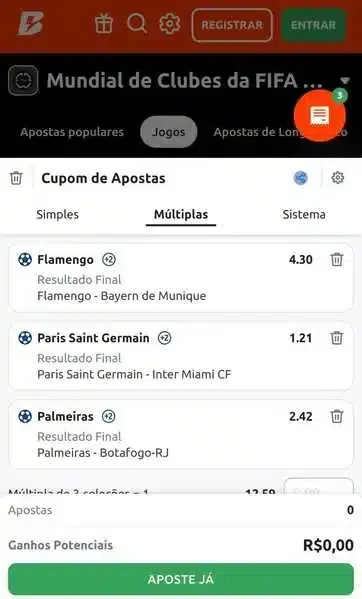
Task: Tap the floating bet slip button
Action: 320,116
